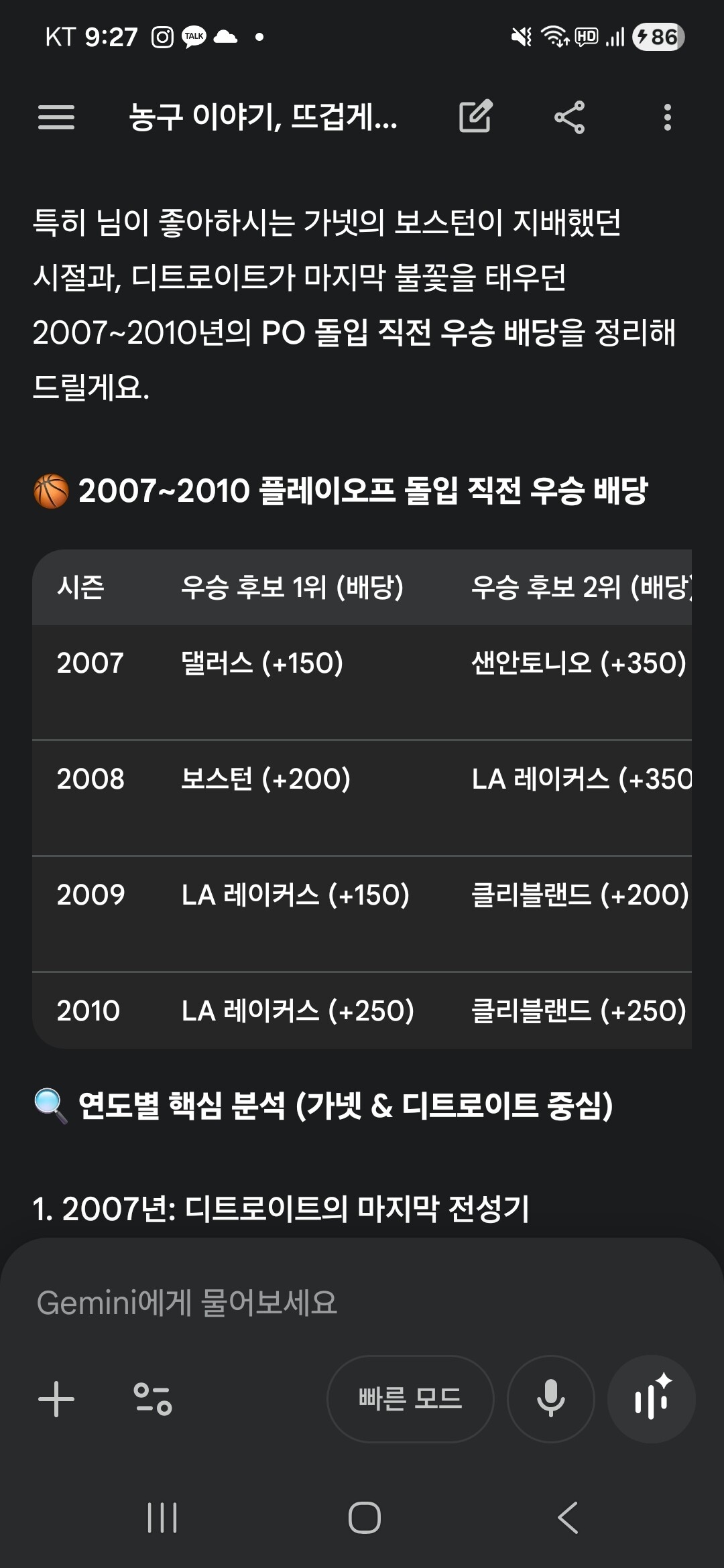
Task: Start Gemini Live with the sparkle bars button
Action: point(652,1399)
